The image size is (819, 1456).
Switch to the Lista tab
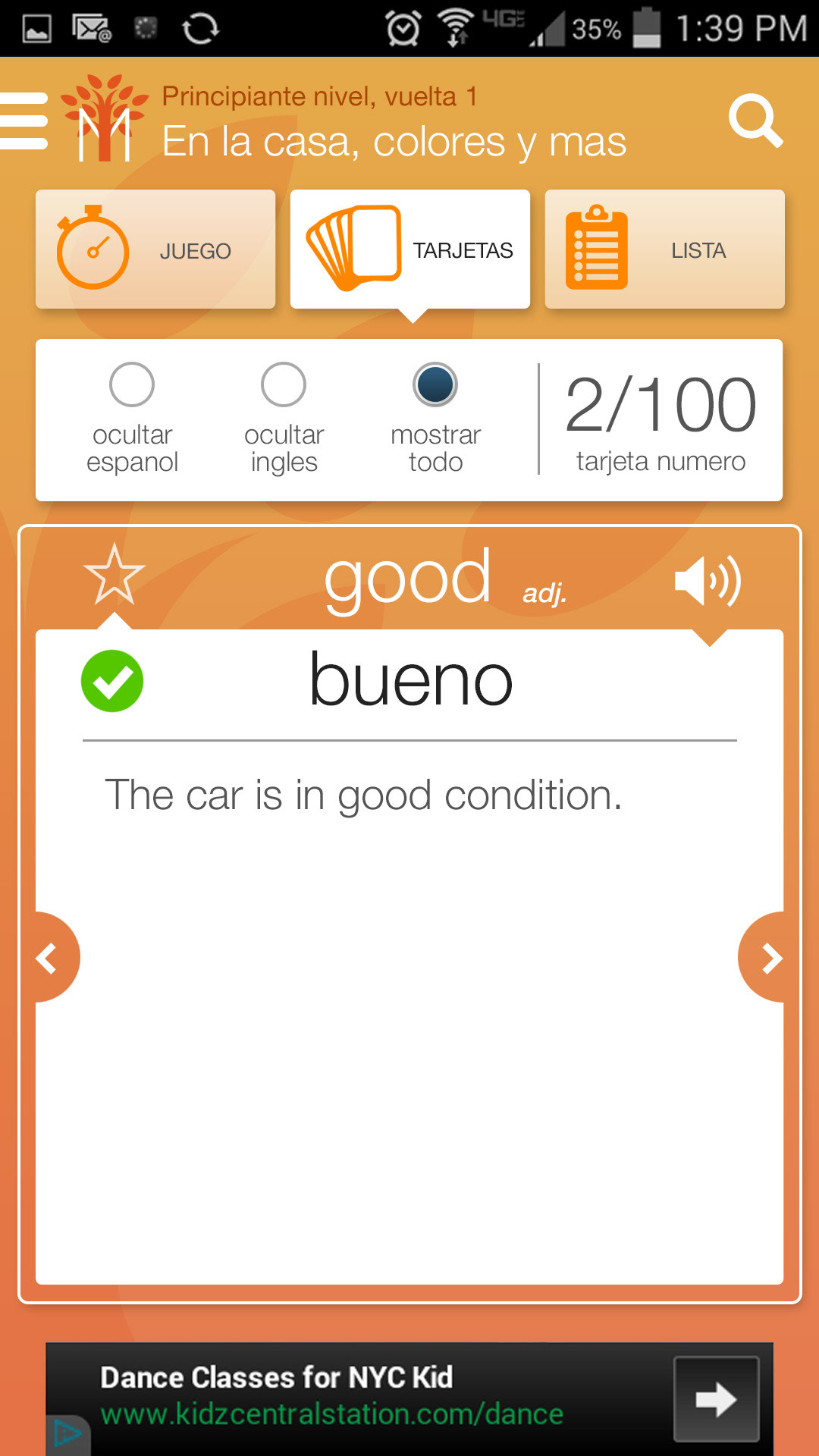point(664,249)
